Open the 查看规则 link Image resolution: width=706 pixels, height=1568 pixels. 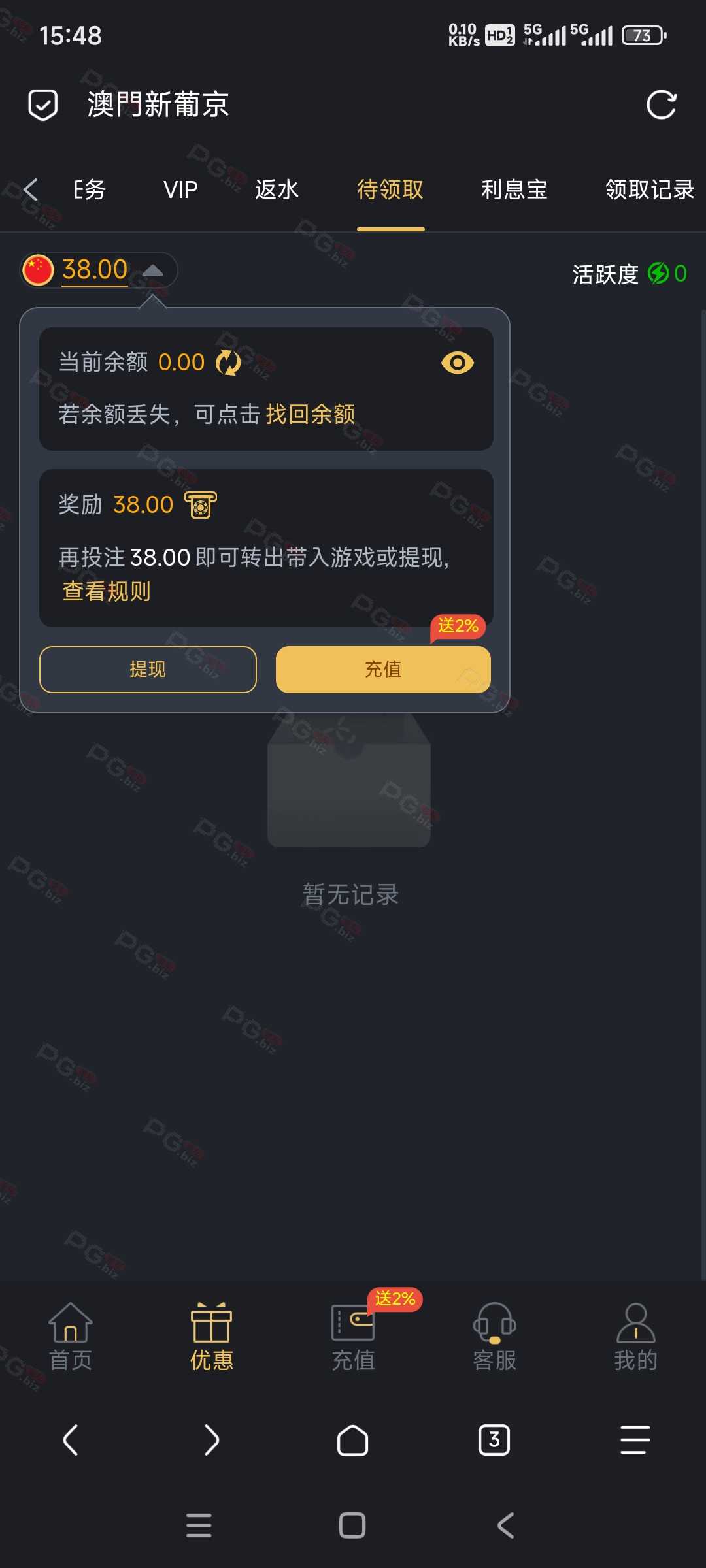107,591
